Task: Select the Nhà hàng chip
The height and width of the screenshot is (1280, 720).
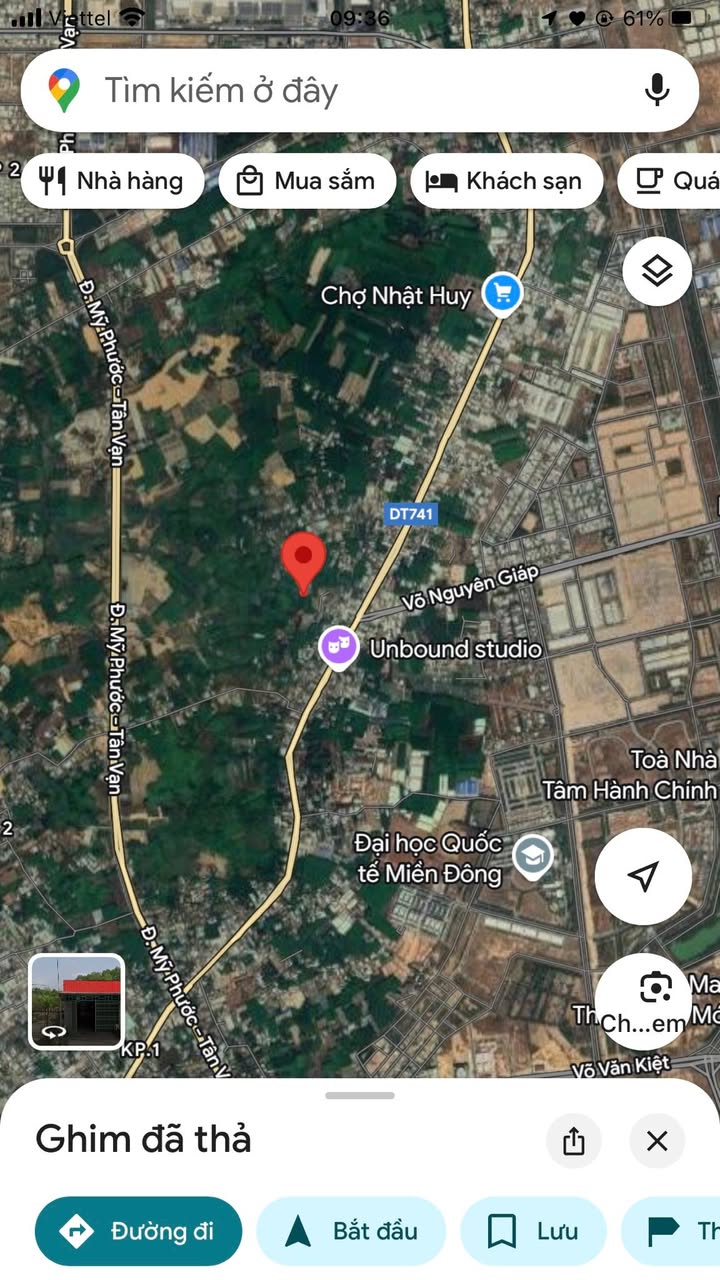Action: pyautogui.click(x=112, y=181)
